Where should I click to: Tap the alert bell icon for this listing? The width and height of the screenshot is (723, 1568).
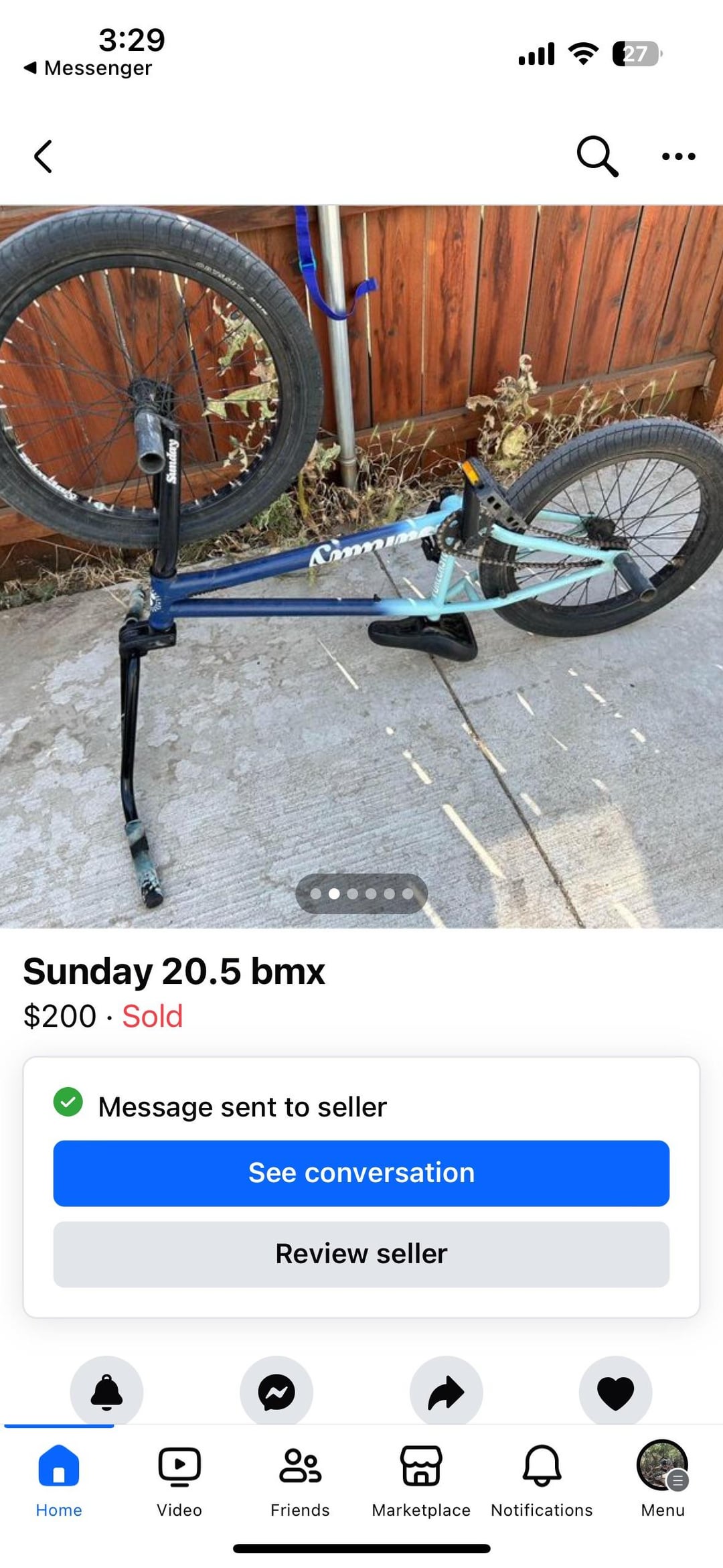coord(106,1392)
